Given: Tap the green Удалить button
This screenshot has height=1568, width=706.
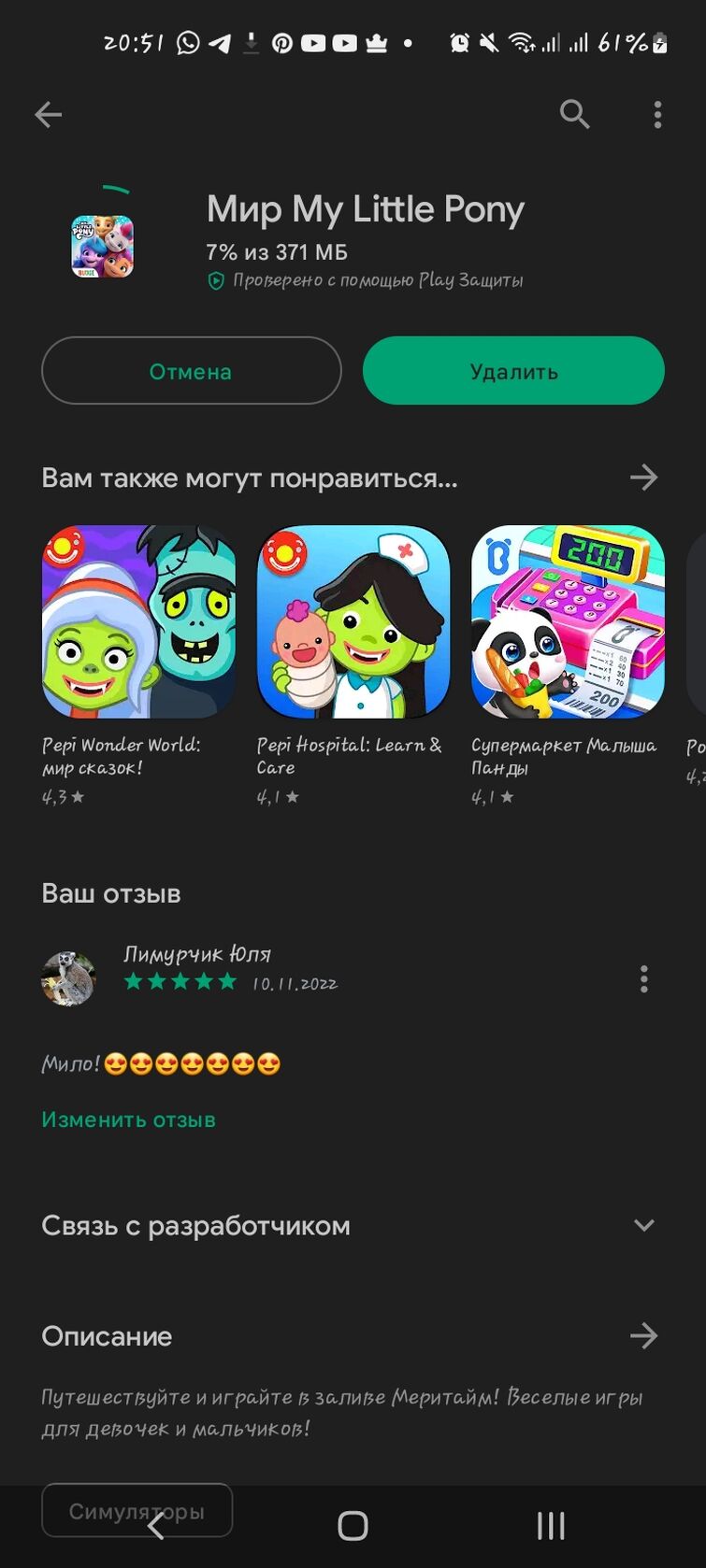Looking at the screenshot, I should pyautogui.click(x=513, y=371).
